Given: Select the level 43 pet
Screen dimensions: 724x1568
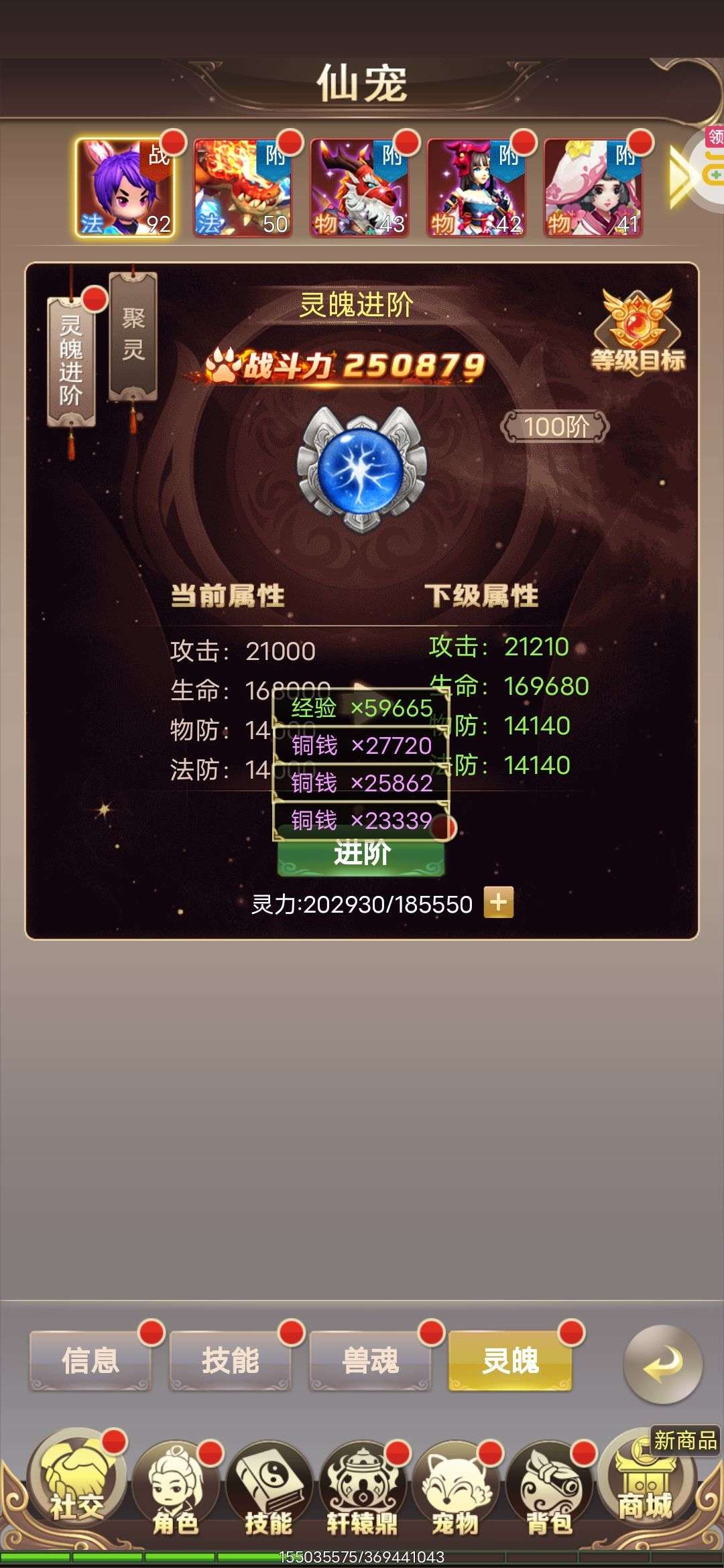Looking at the screenshot, I should [x=359, y=188].
